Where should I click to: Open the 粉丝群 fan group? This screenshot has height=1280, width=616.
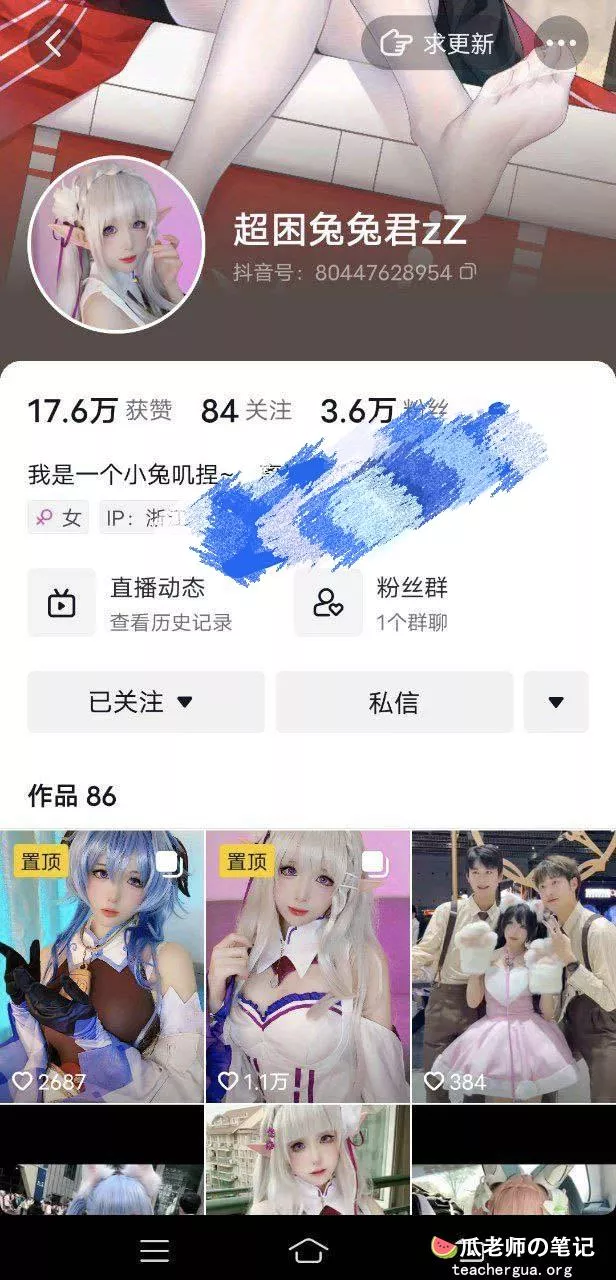(x=372, y=603)
